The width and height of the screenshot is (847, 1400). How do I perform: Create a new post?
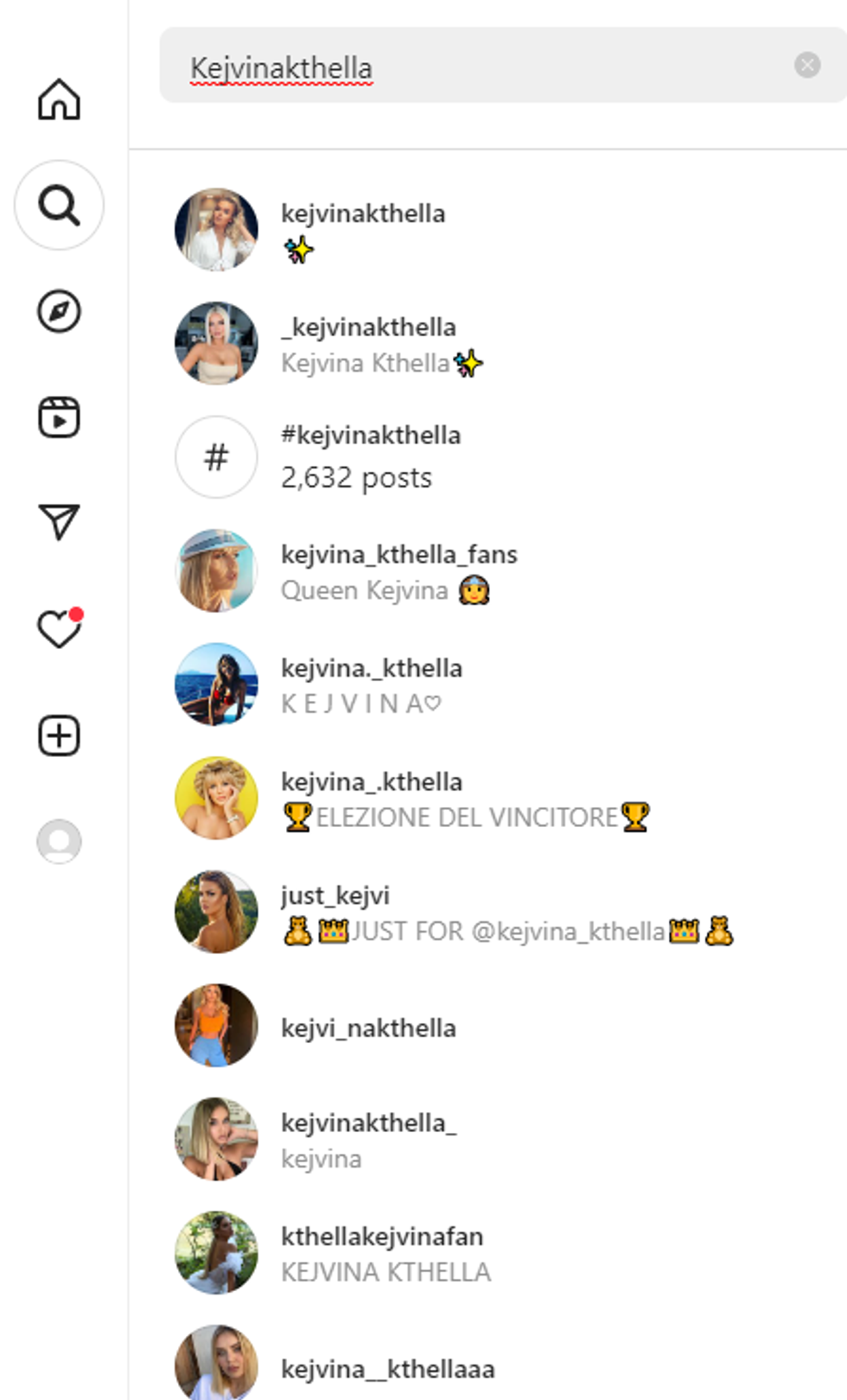click(59, 736)
